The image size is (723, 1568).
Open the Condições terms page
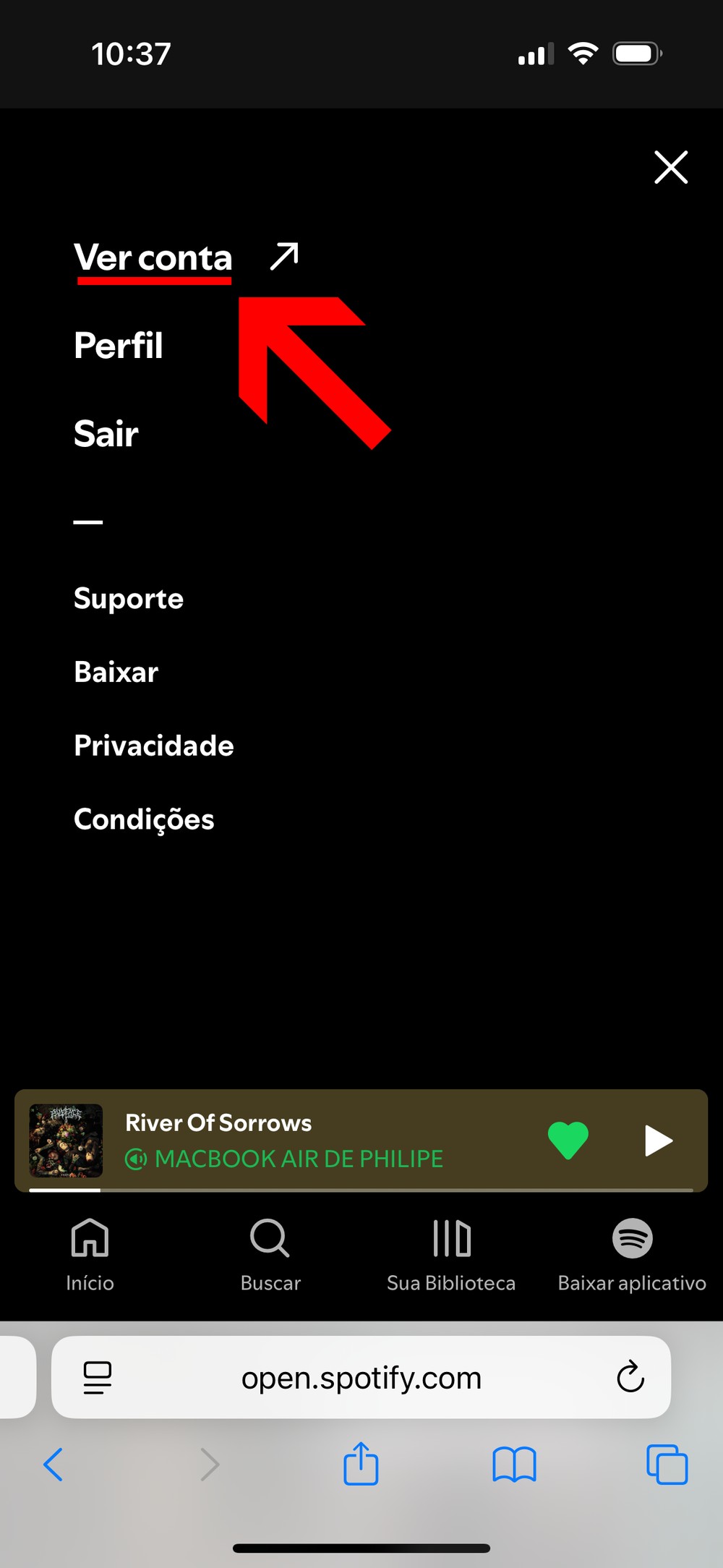144,819
